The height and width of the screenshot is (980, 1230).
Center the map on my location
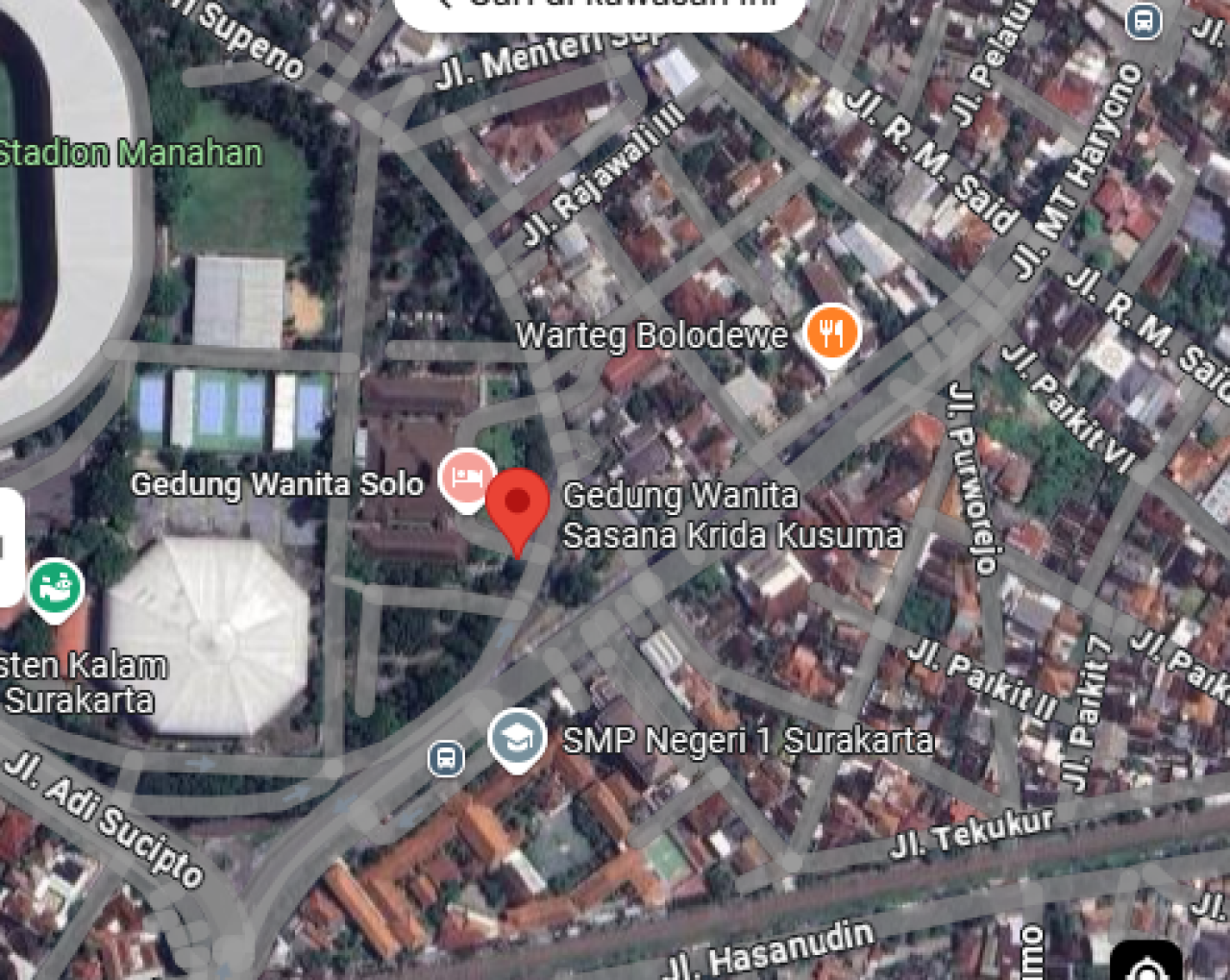point(1146,964)
